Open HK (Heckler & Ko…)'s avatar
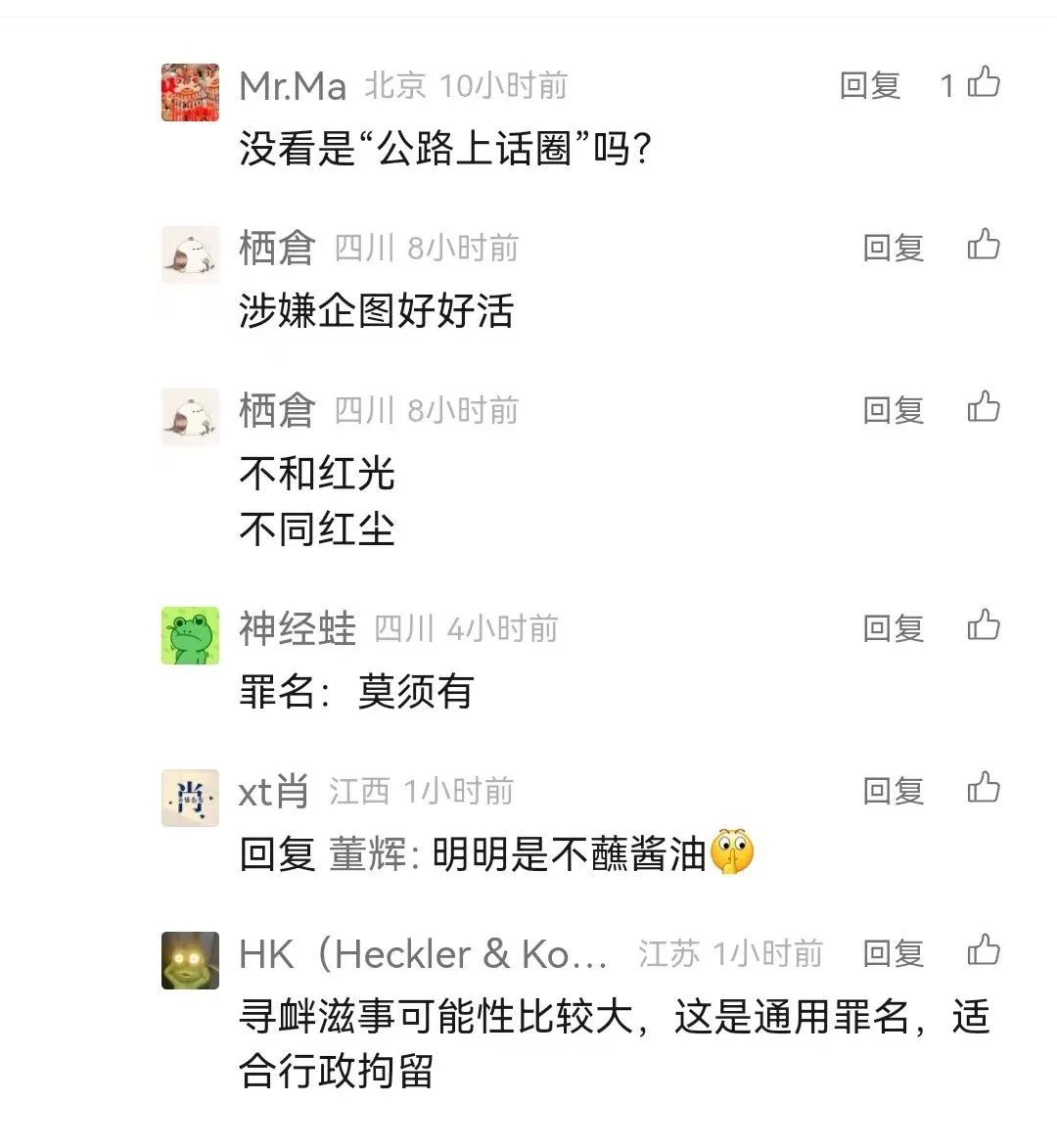 [x=190, y=960]
